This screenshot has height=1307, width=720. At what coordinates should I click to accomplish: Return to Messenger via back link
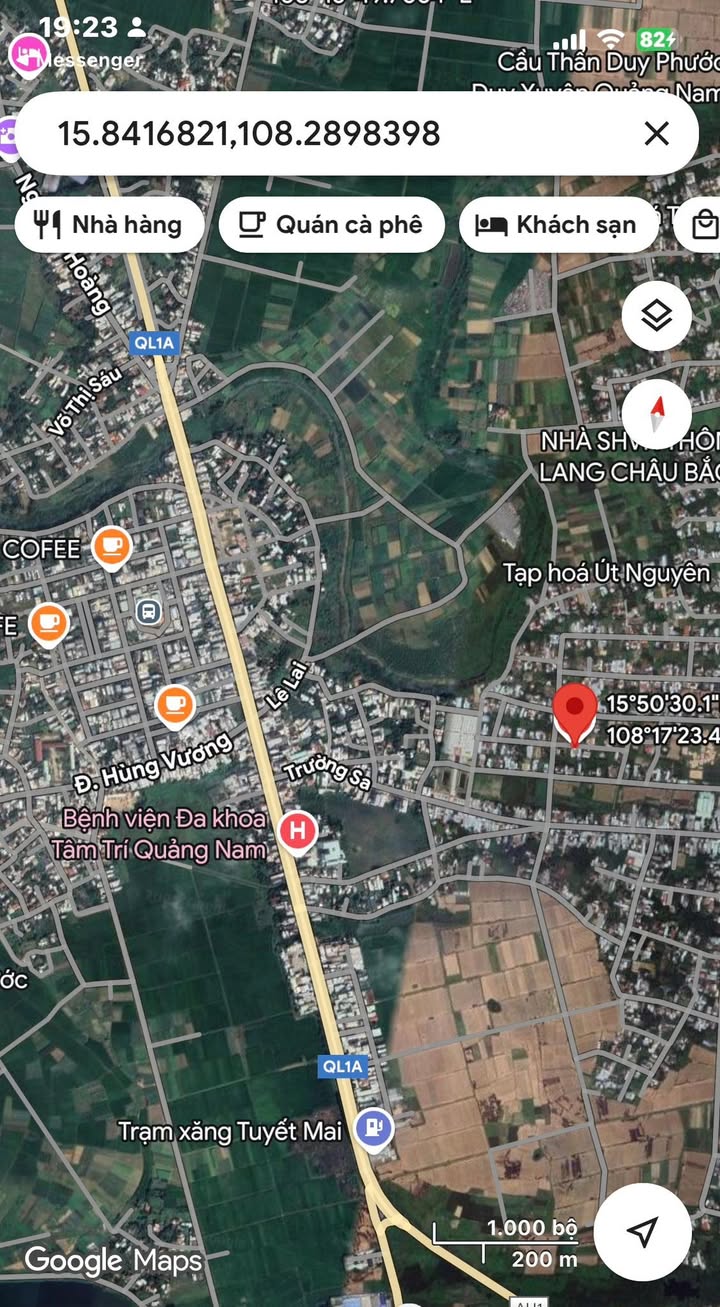click(75, 60)
